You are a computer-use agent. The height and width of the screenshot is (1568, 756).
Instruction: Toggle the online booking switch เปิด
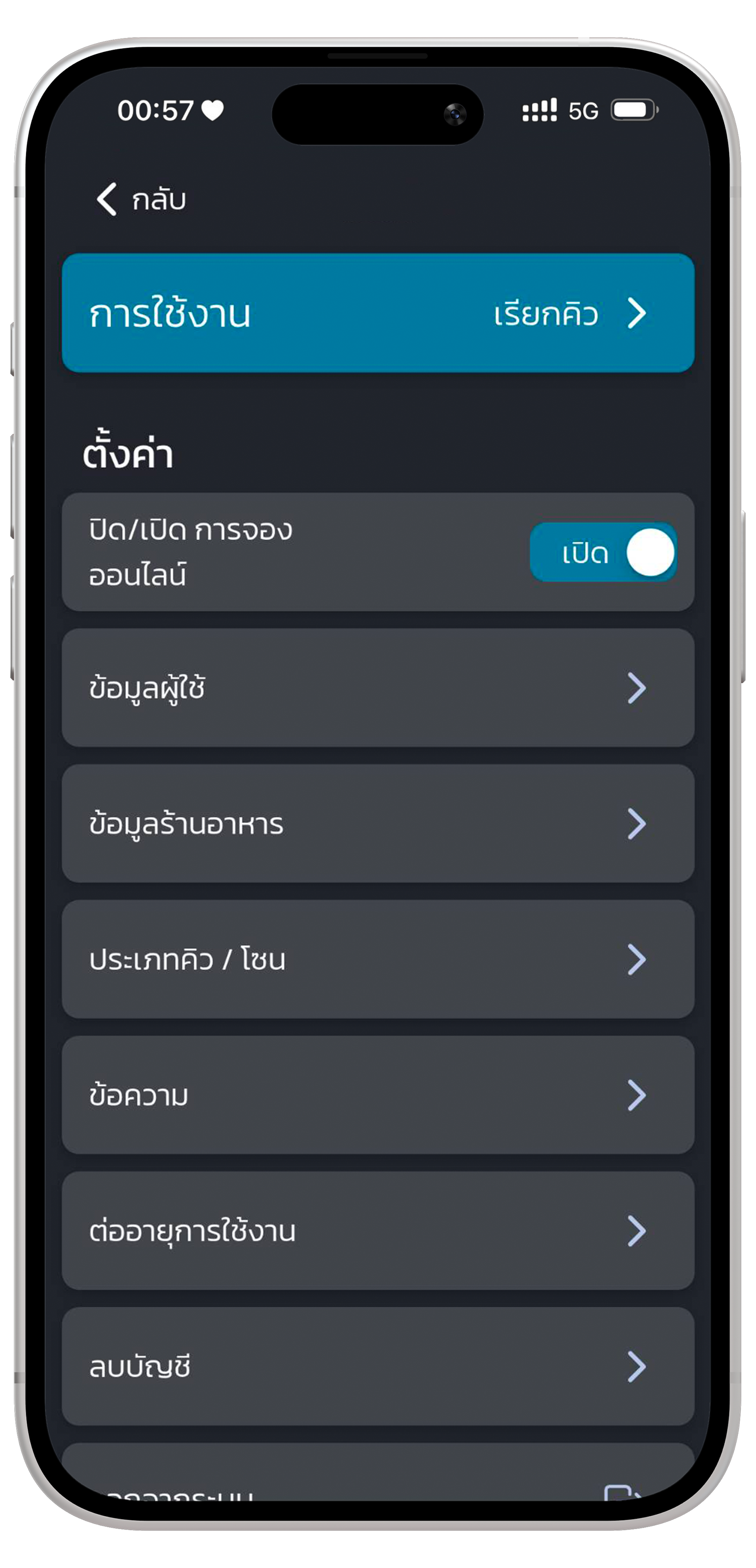tap(603, 552)
